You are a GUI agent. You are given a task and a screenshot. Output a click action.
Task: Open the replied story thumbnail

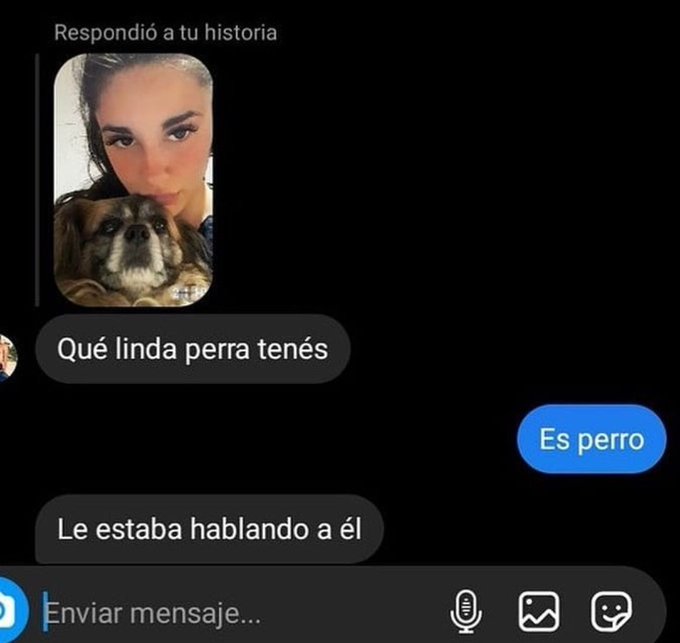tap(133, 180)
